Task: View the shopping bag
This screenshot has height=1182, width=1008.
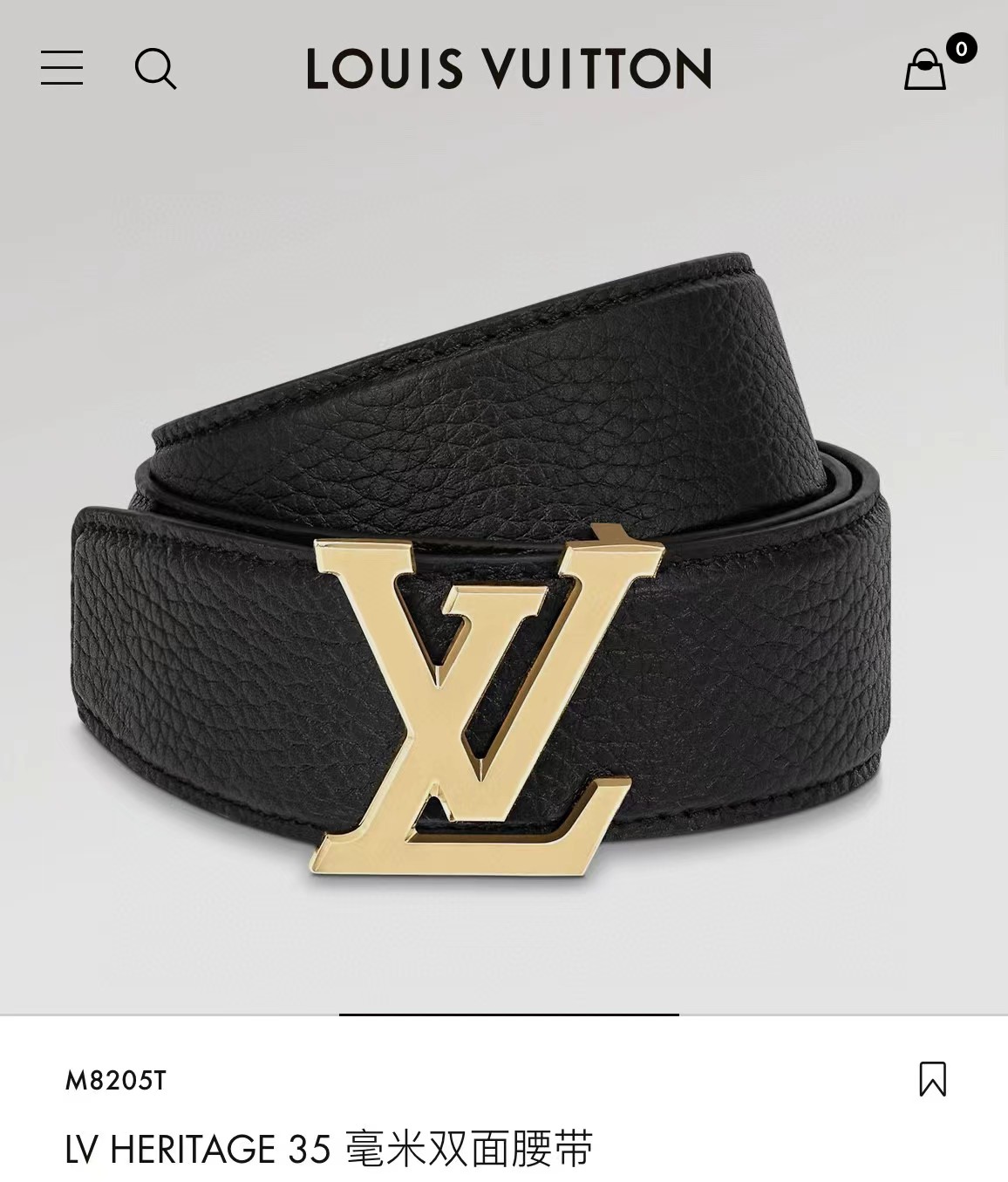Action: click(x=926, y=69)
